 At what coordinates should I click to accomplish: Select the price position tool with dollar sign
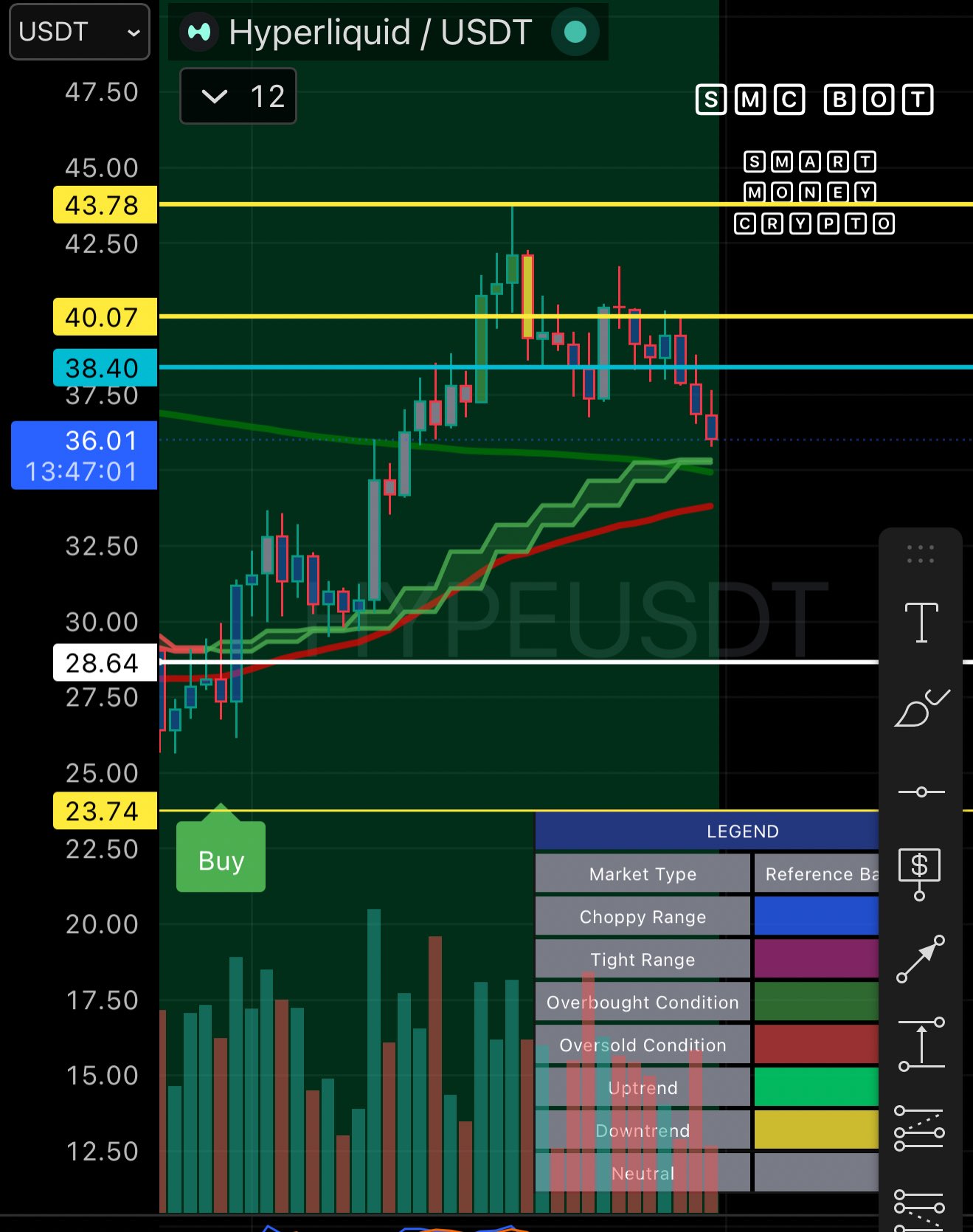pos(919,873)
